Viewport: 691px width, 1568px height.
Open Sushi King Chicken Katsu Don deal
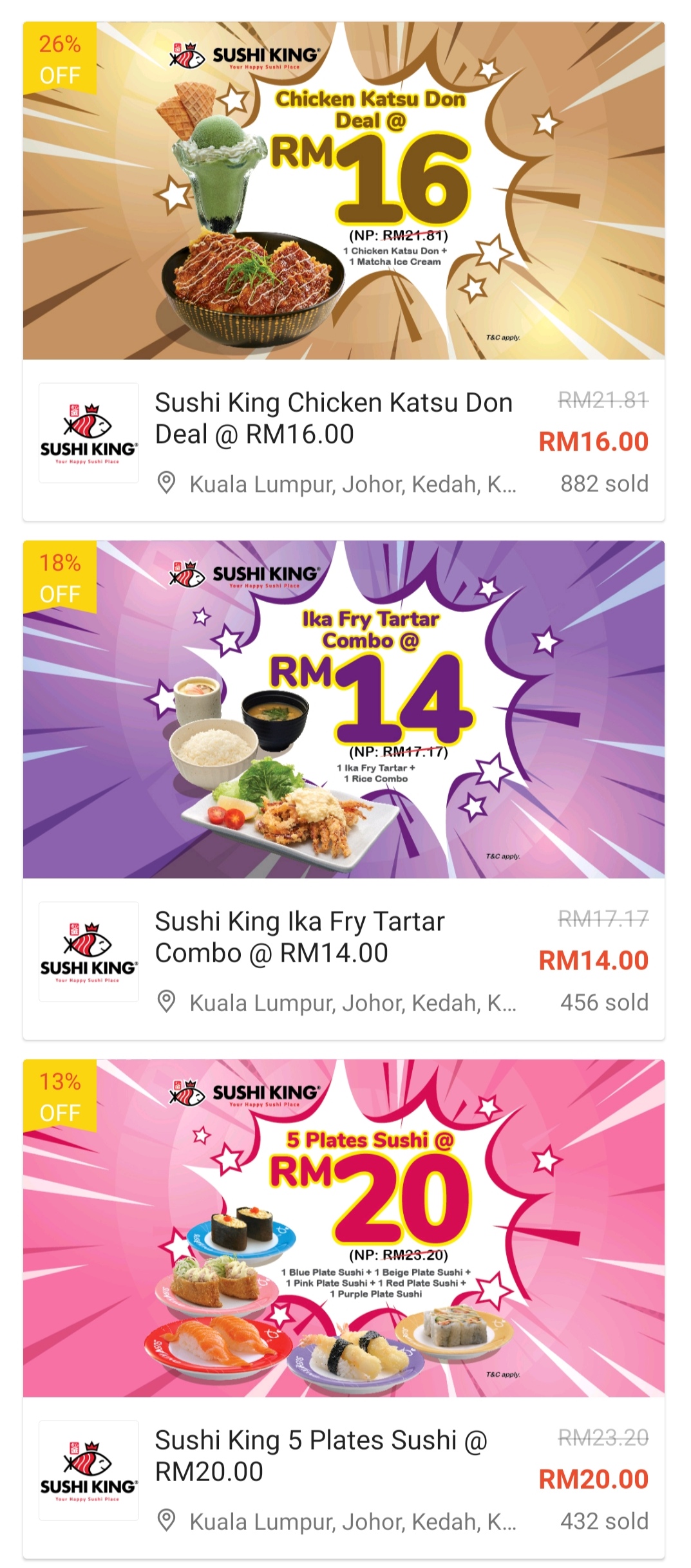tap(334, 418)
